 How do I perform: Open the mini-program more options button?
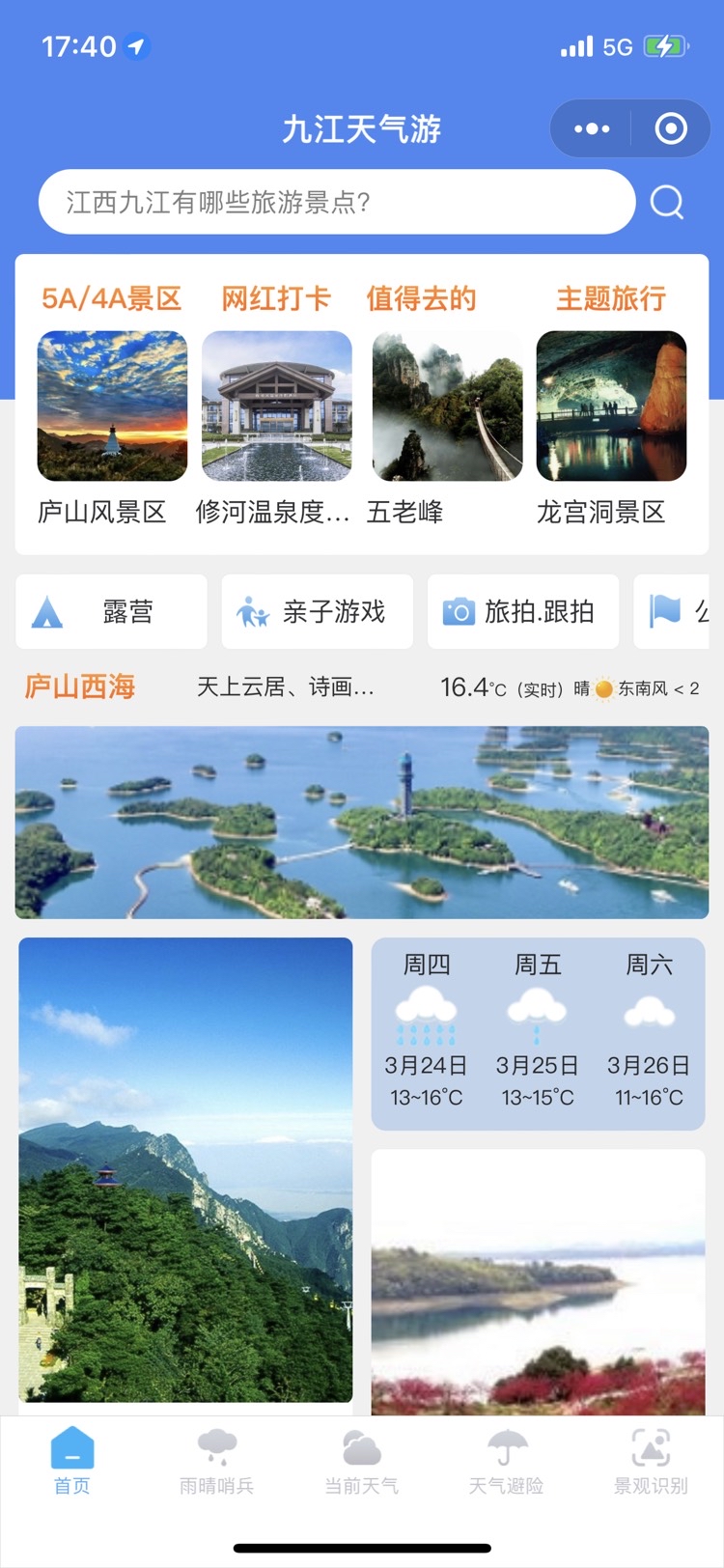(x=592, y=128)
